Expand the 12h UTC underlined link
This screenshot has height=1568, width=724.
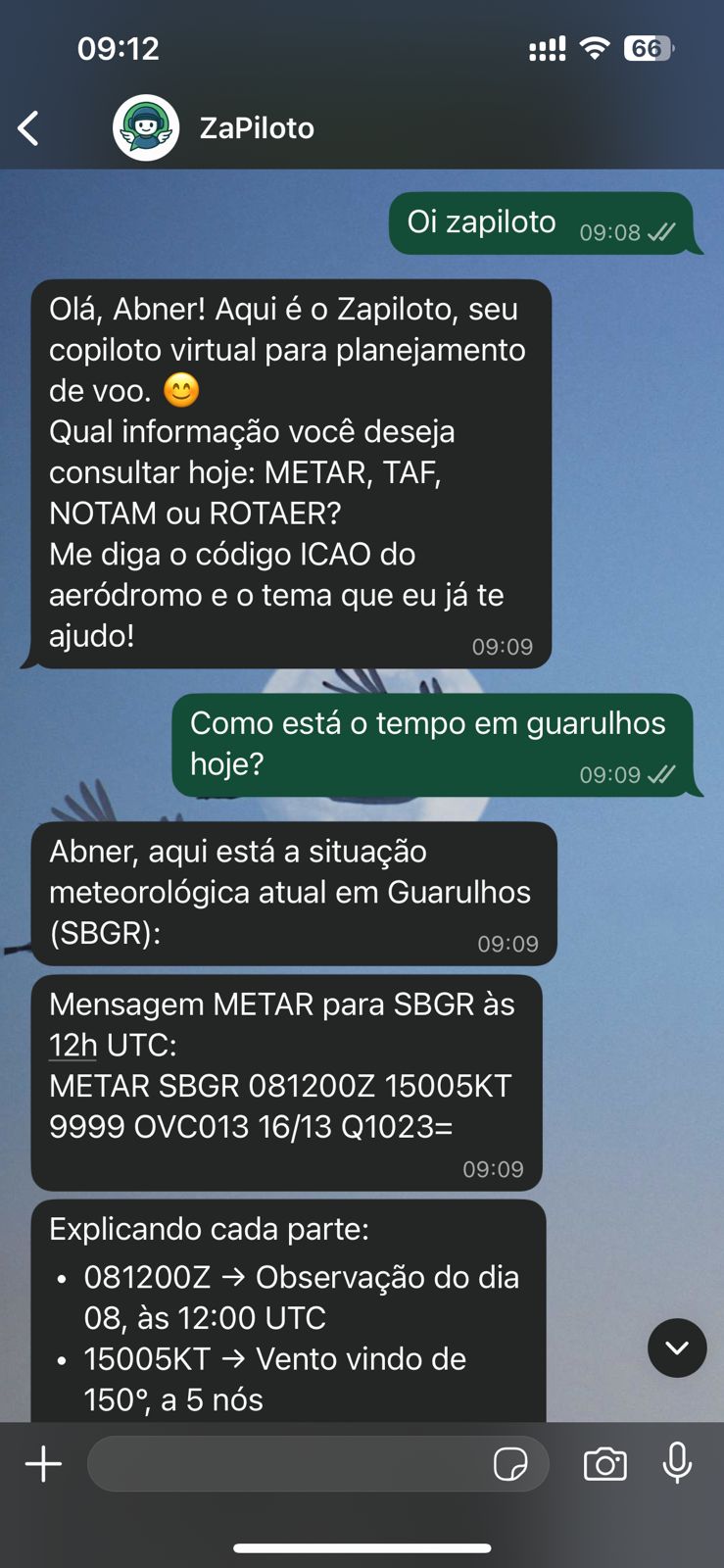point(71,1045)
